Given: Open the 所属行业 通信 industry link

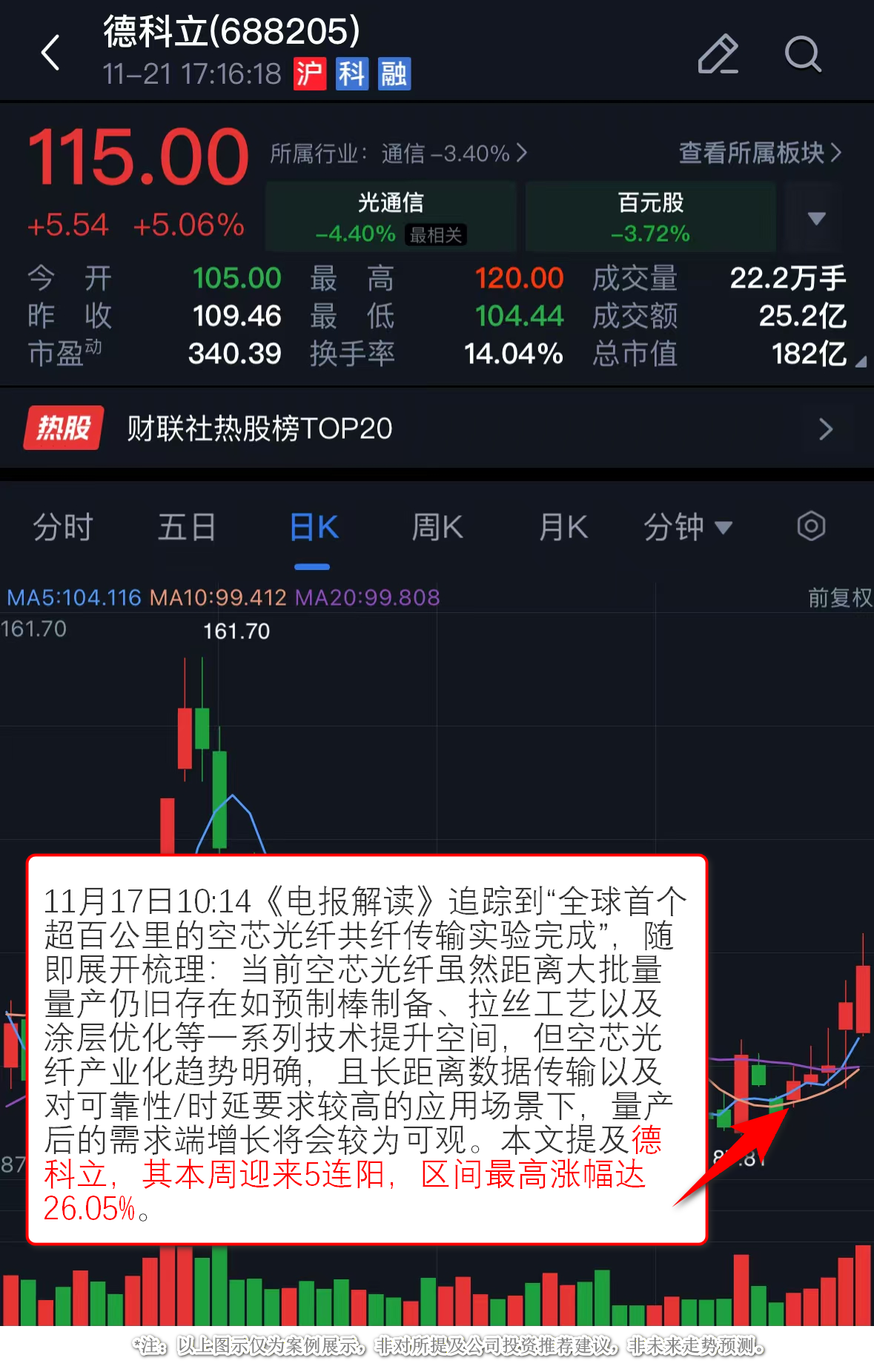Looking at the screenshot, I should coord(399,153).
